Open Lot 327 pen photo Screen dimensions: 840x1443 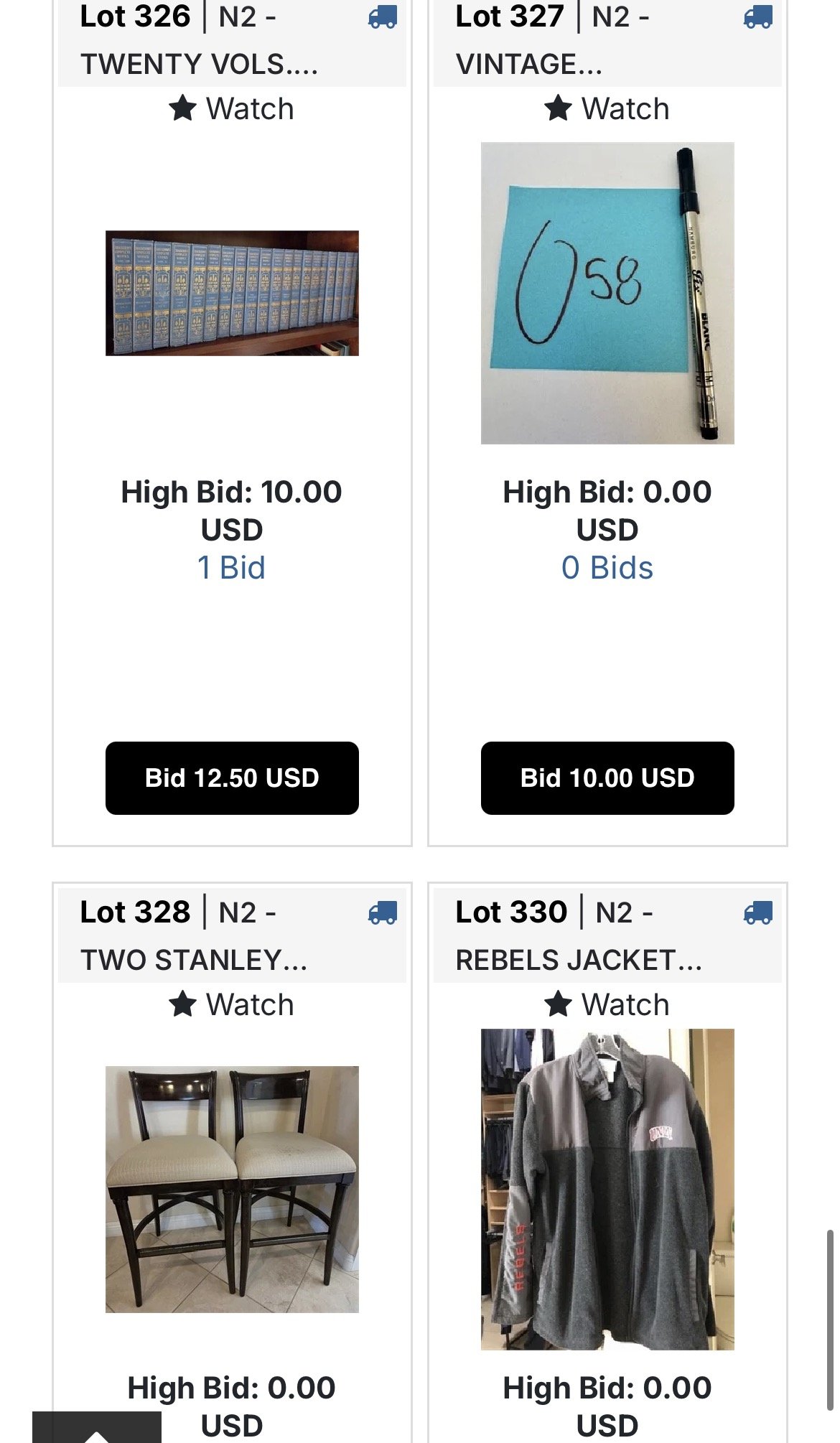tap(607, 293)
